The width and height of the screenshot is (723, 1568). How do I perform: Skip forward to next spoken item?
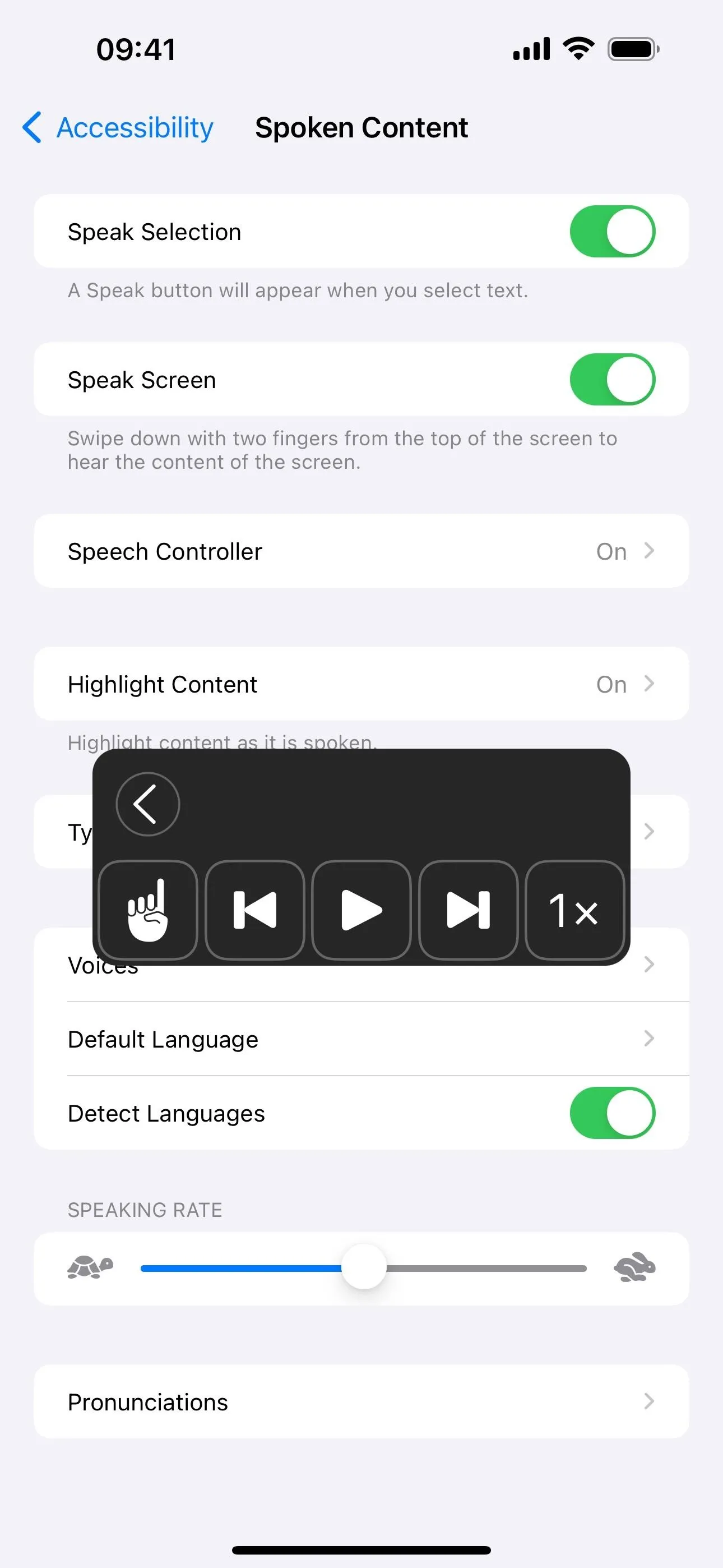[469, 910]
